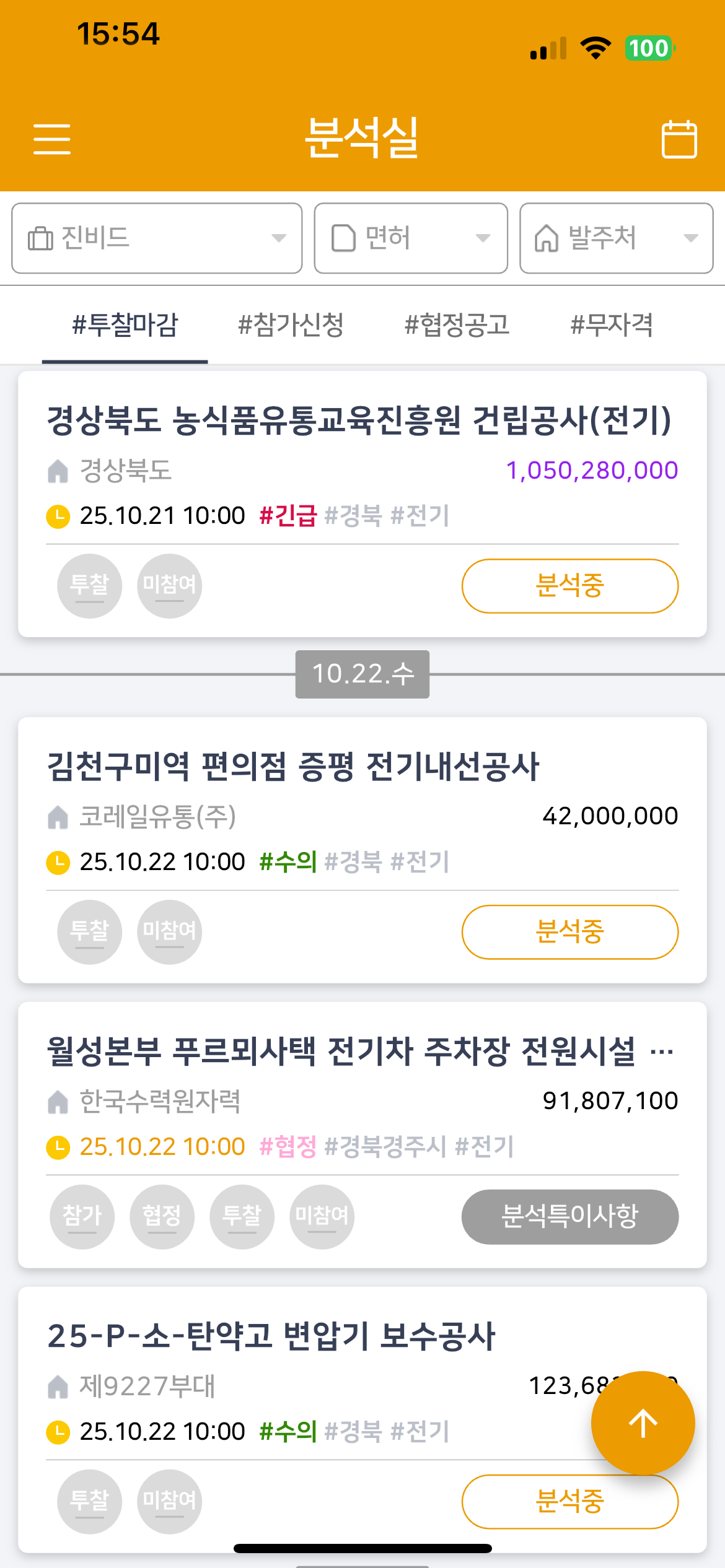Toggle the 협정 chip on 월성본부 card
The height and width of the screenshot is (1568, 725).
162,1216
